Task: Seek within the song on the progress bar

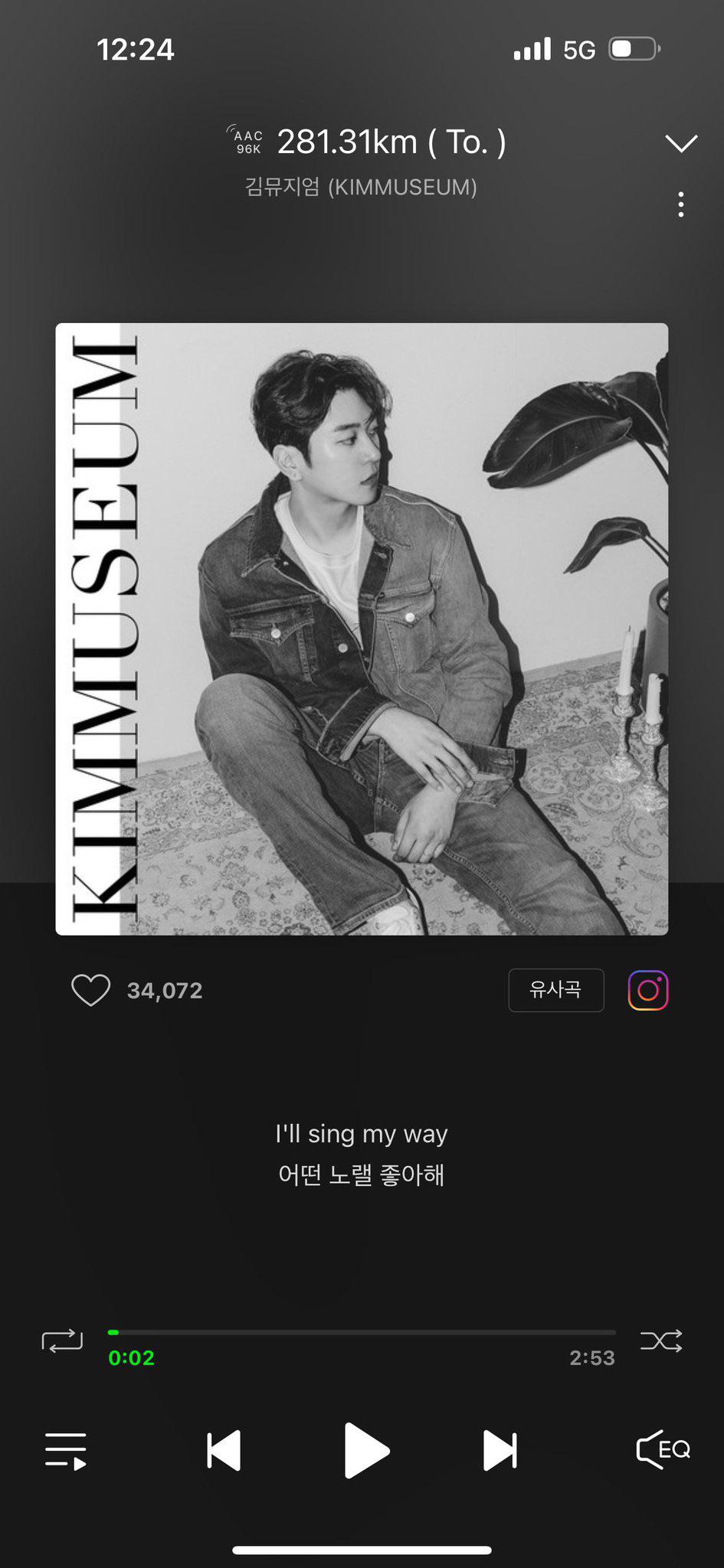Action: (x=362, y=1332)
